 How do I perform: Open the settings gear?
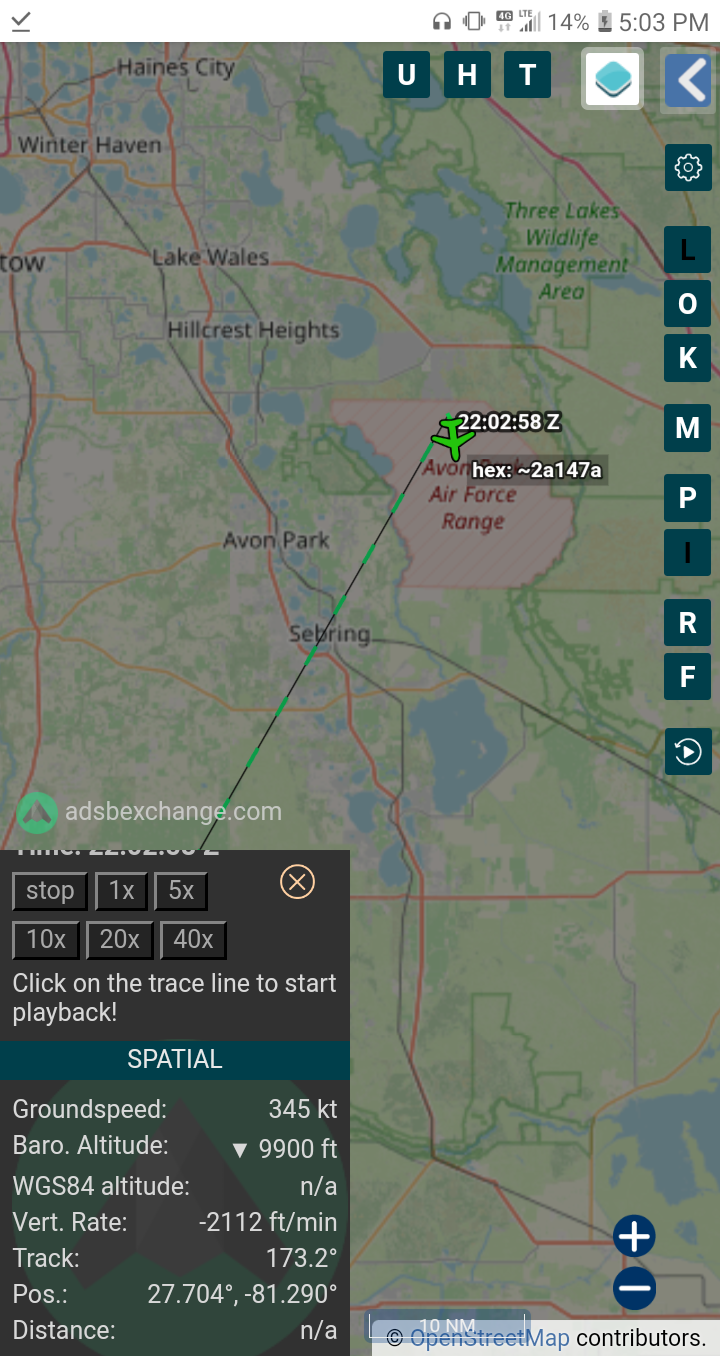688,168
